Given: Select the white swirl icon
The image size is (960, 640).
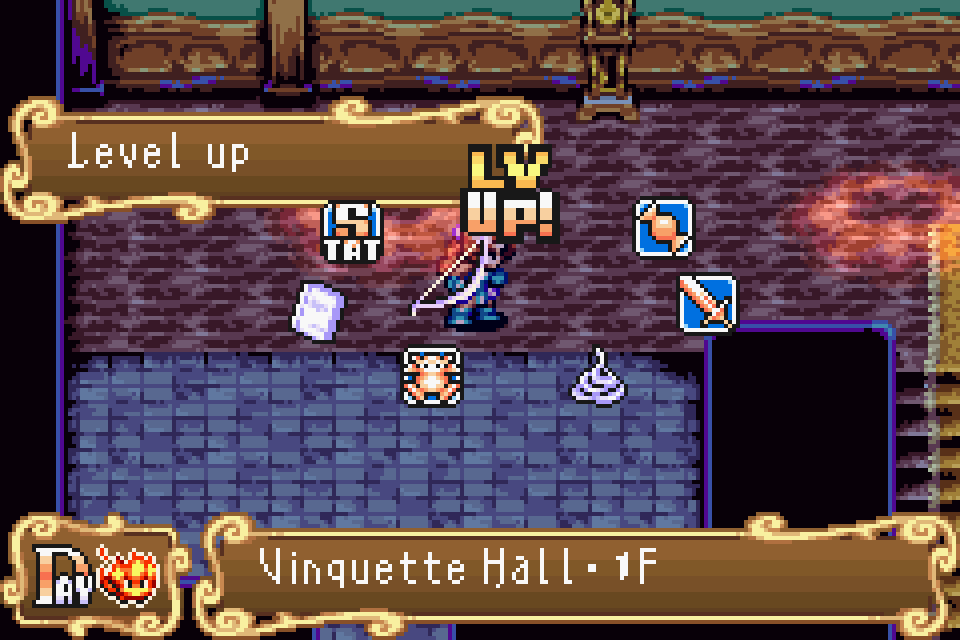Looking at the screenshot, I should pyautogui.click(x=599, y=378).
